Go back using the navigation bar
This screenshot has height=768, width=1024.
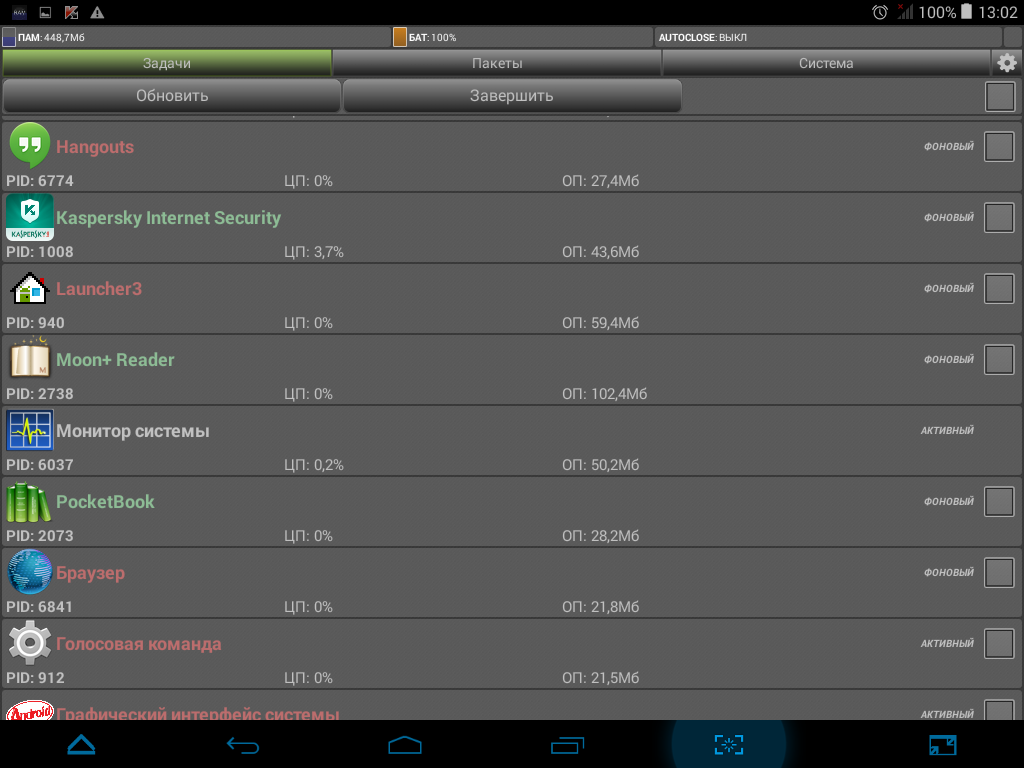pyautogui.click(x=243, y=745)
